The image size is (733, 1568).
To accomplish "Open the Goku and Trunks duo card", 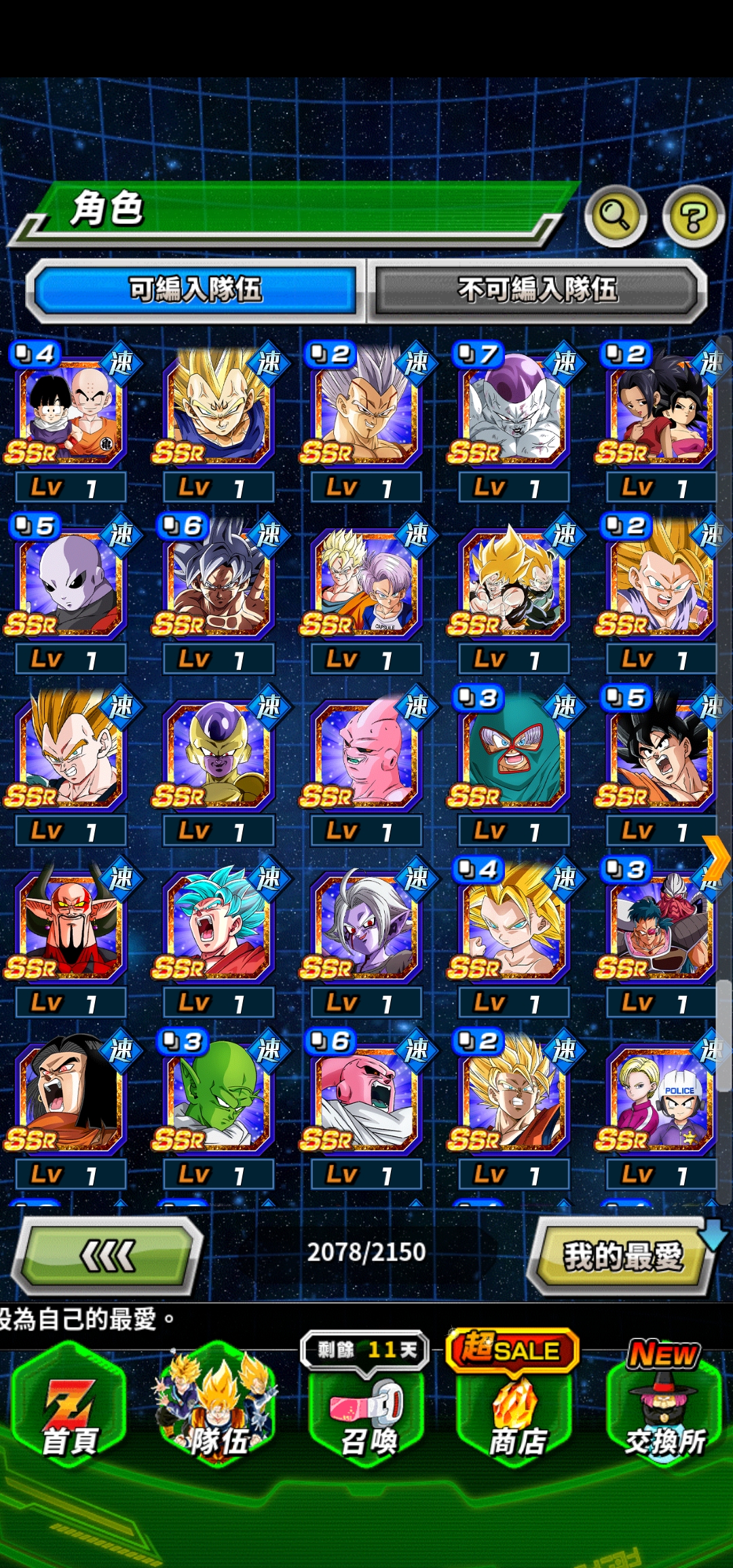I will (365, 582).
